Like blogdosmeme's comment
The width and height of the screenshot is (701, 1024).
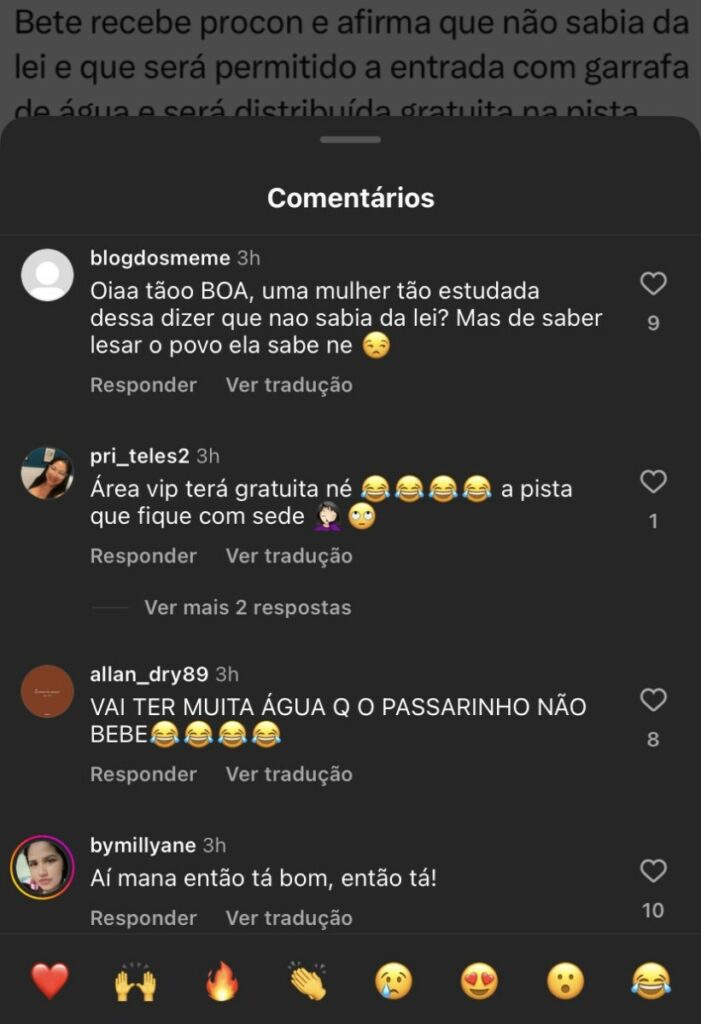[653, 284]
